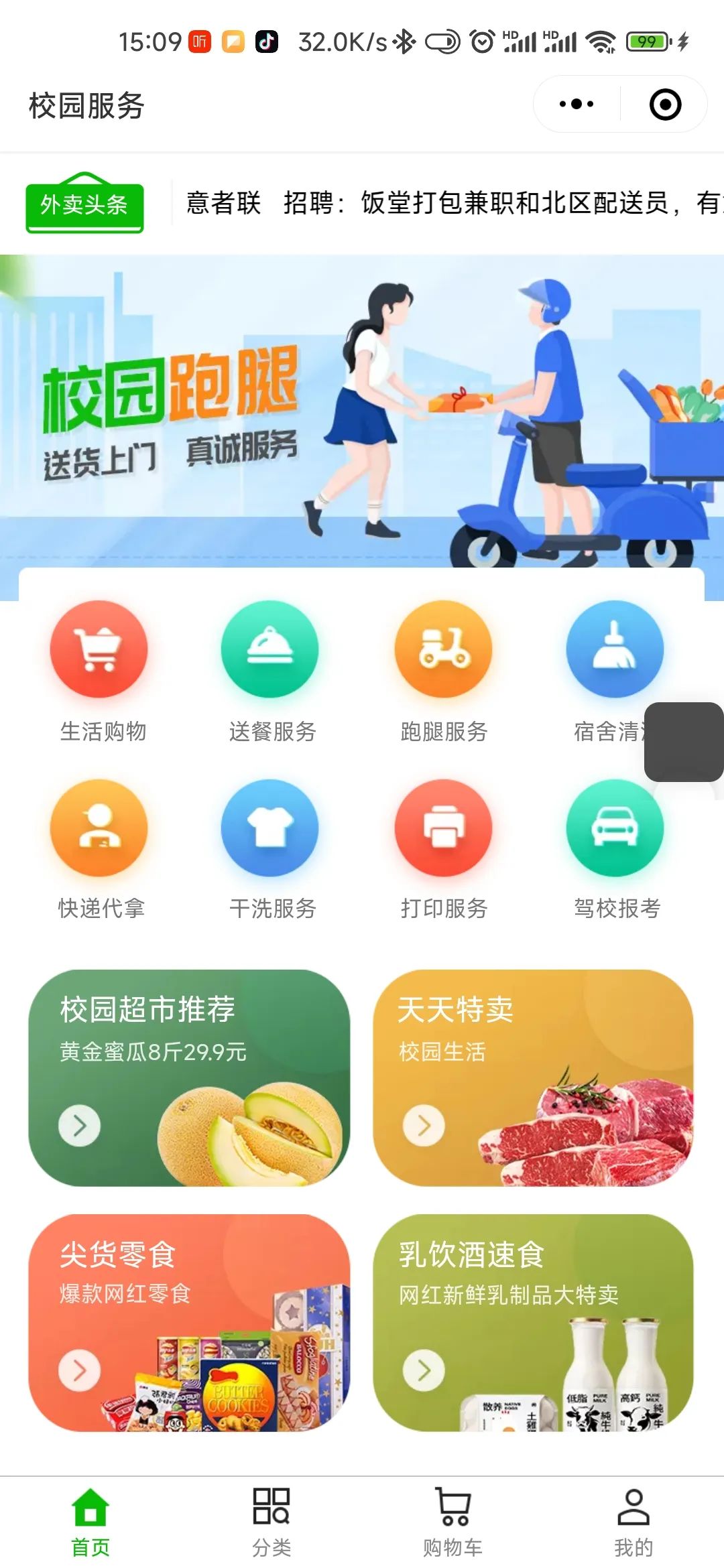View the 校园超市推荐 card
Screen dimensions: 724x1568
pos(189,1077)
